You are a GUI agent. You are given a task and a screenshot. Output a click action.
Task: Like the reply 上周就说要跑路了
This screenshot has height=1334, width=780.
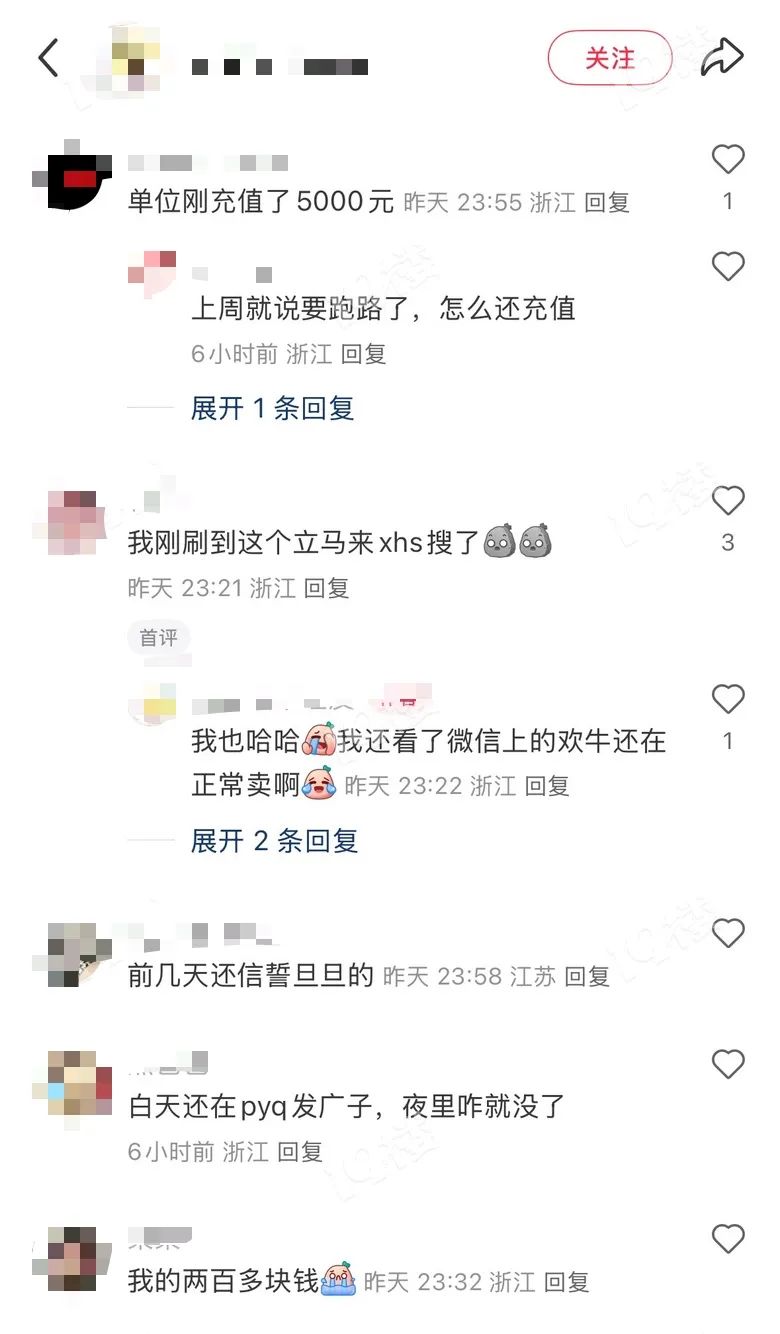(727, 267)
